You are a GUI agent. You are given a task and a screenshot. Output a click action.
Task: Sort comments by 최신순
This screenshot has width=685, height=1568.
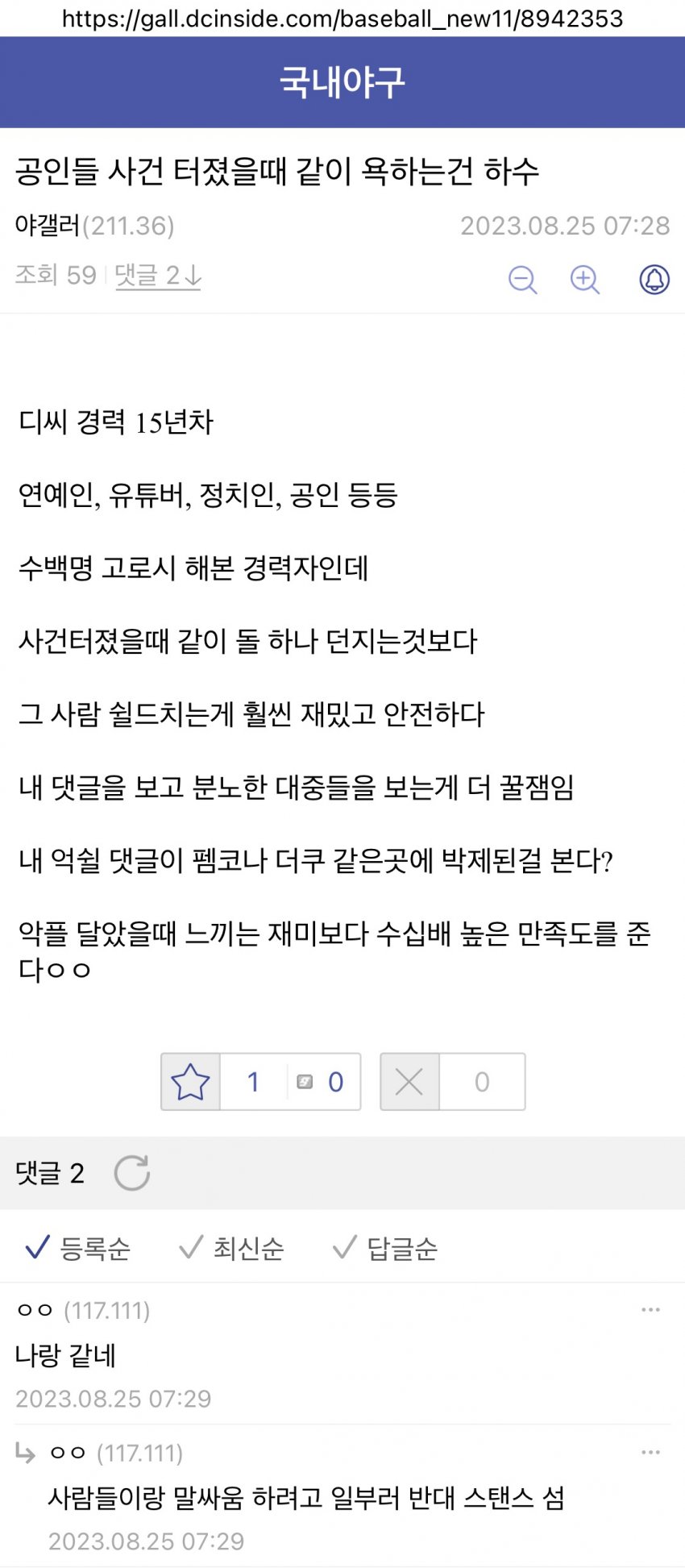coord(232,1248)
